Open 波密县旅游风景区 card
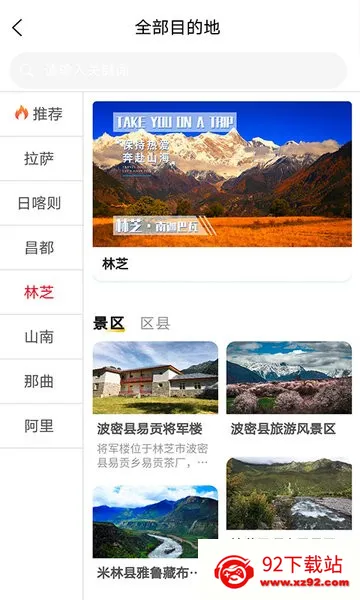Viewport: 360px width, 600px height. tap(289, 389)
